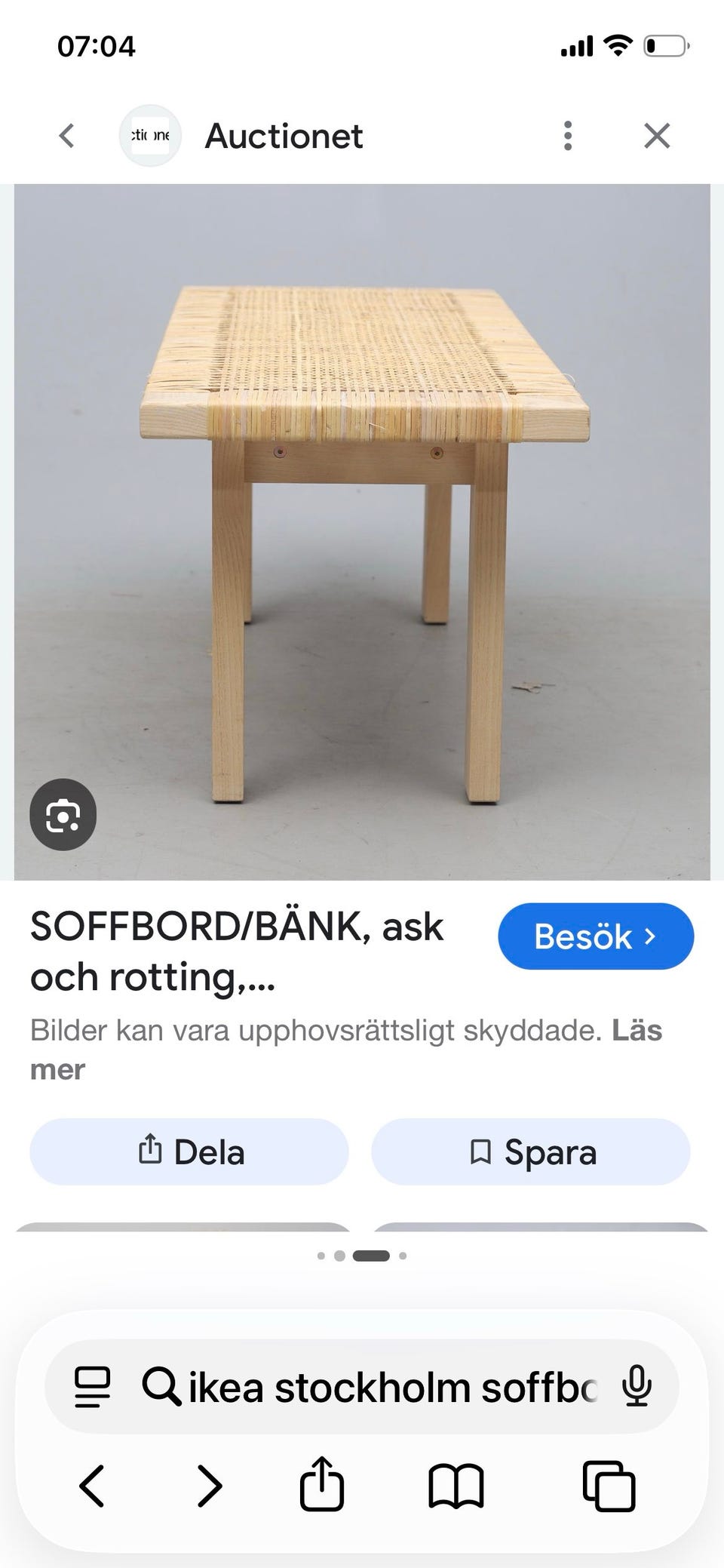Close the image preview
Image resolution: width=724 pixels, height=1568 pixels.
coord(657,137)
